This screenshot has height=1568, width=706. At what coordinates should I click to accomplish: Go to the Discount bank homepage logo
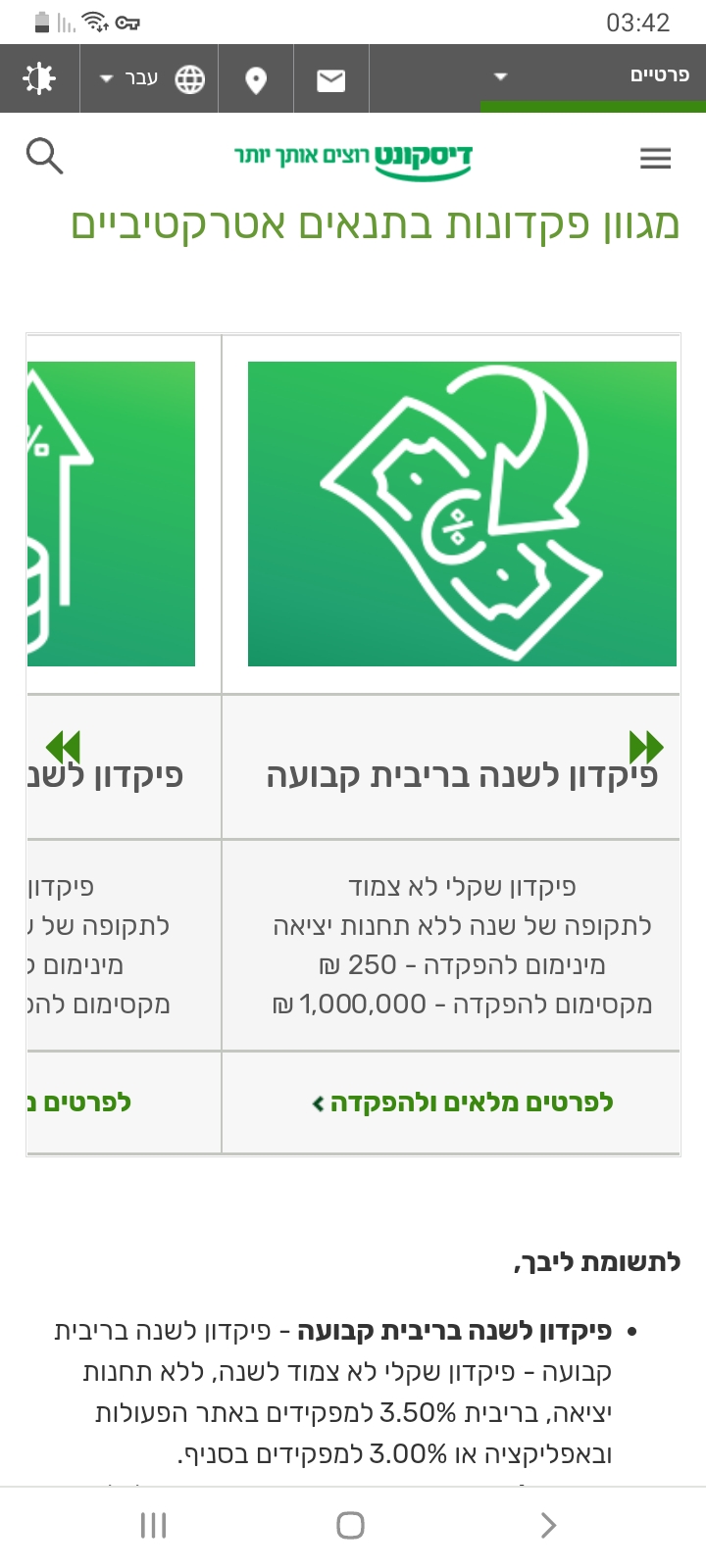(x=353, y=159)
